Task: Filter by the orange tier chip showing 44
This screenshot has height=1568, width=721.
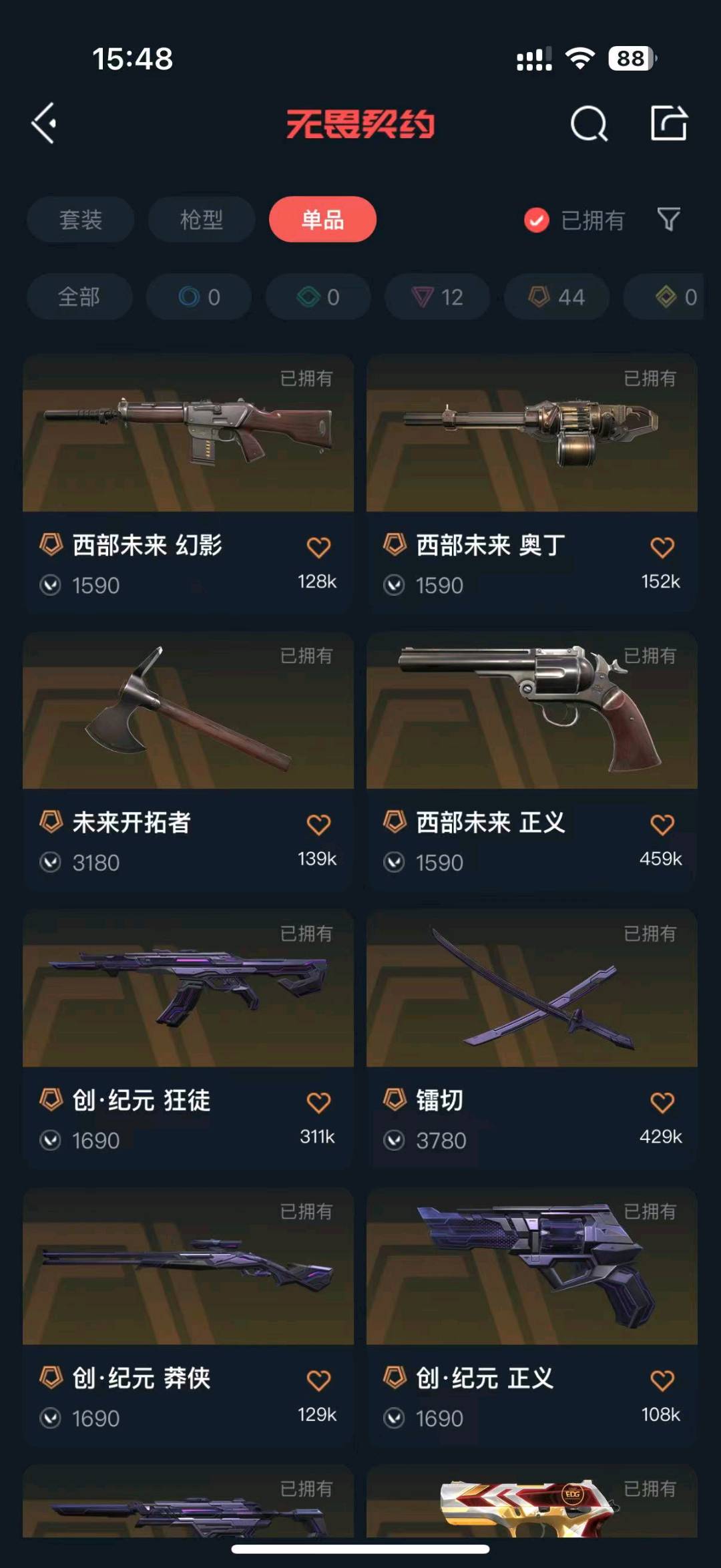Action: [x=557, y=297]
